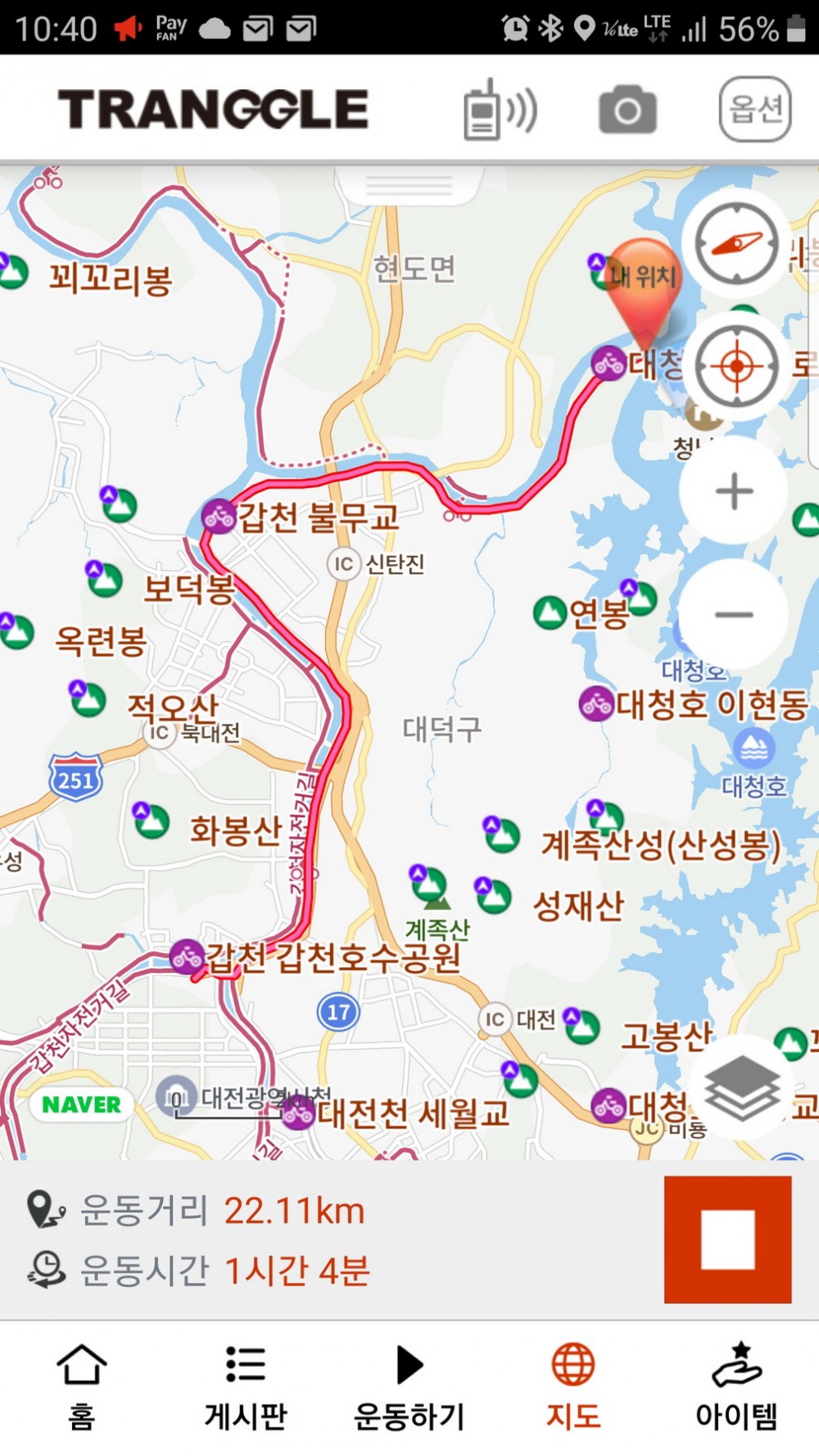819x1456 pixels.
Task: Open the walkie-talkie icon
Action: [x=499, y=110]
